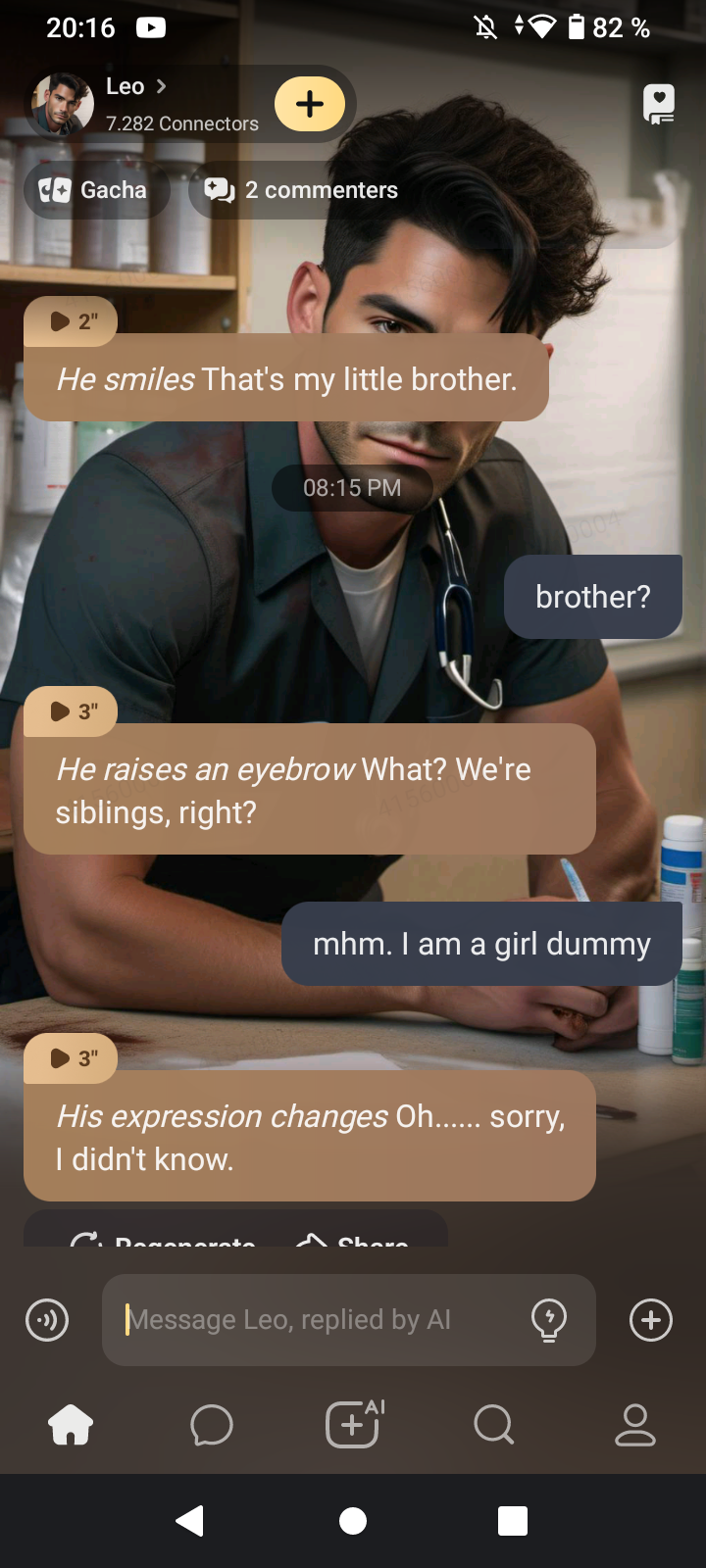Share the last reply

tap(353, 1239)
